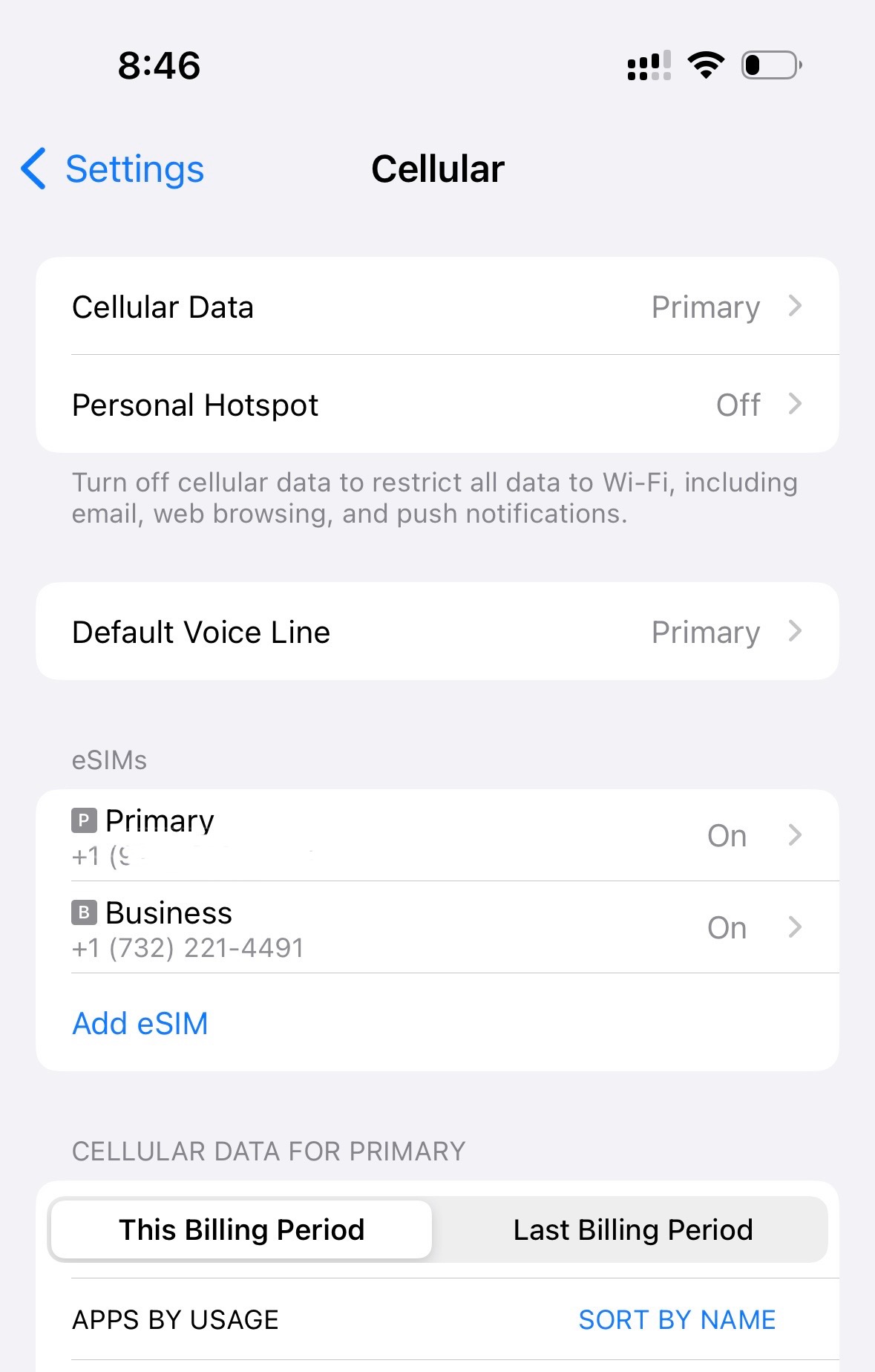
Task: Expand Cellular Data options
Action: (445, 307)
